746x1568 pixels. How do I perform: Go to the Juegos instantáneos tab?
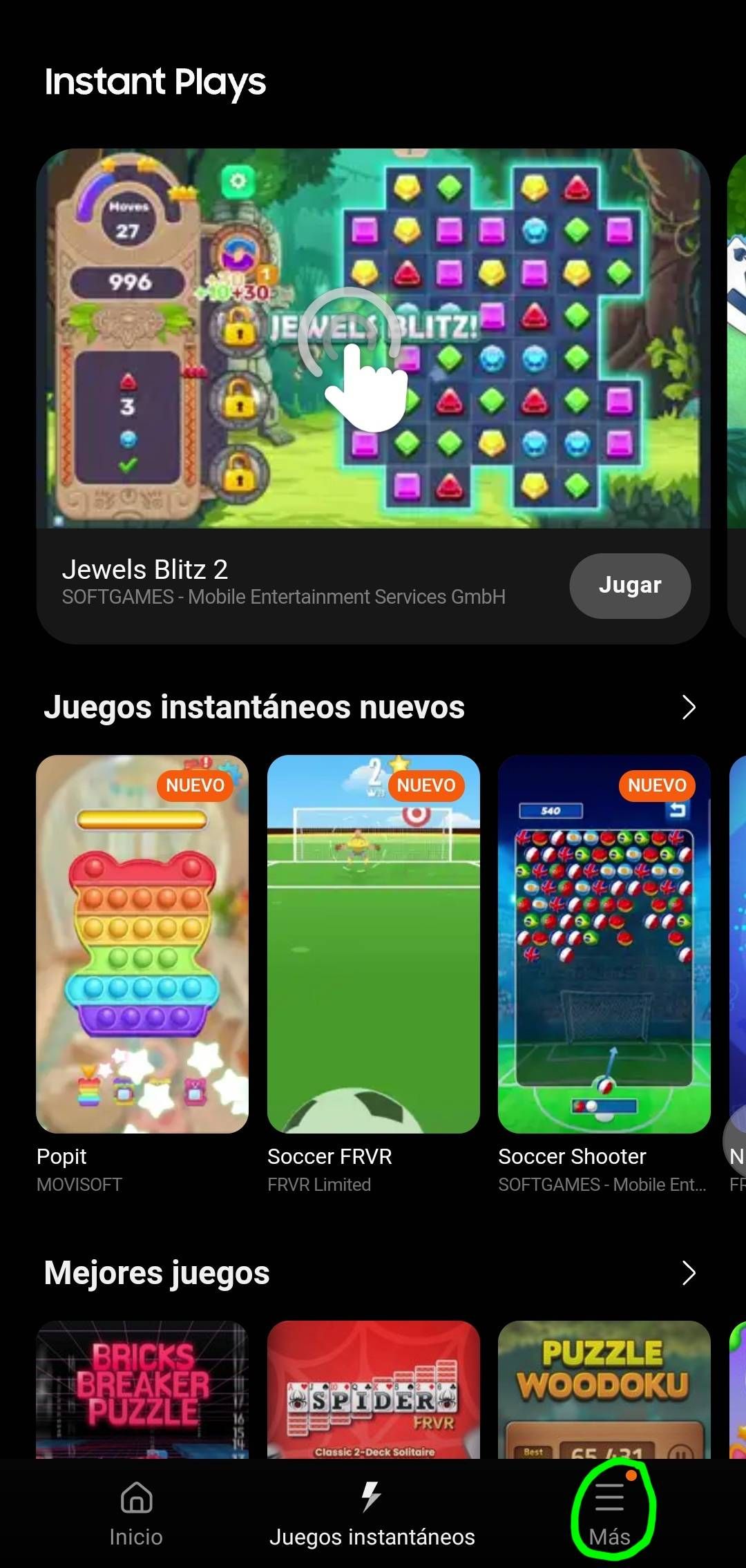(372, 1513)
